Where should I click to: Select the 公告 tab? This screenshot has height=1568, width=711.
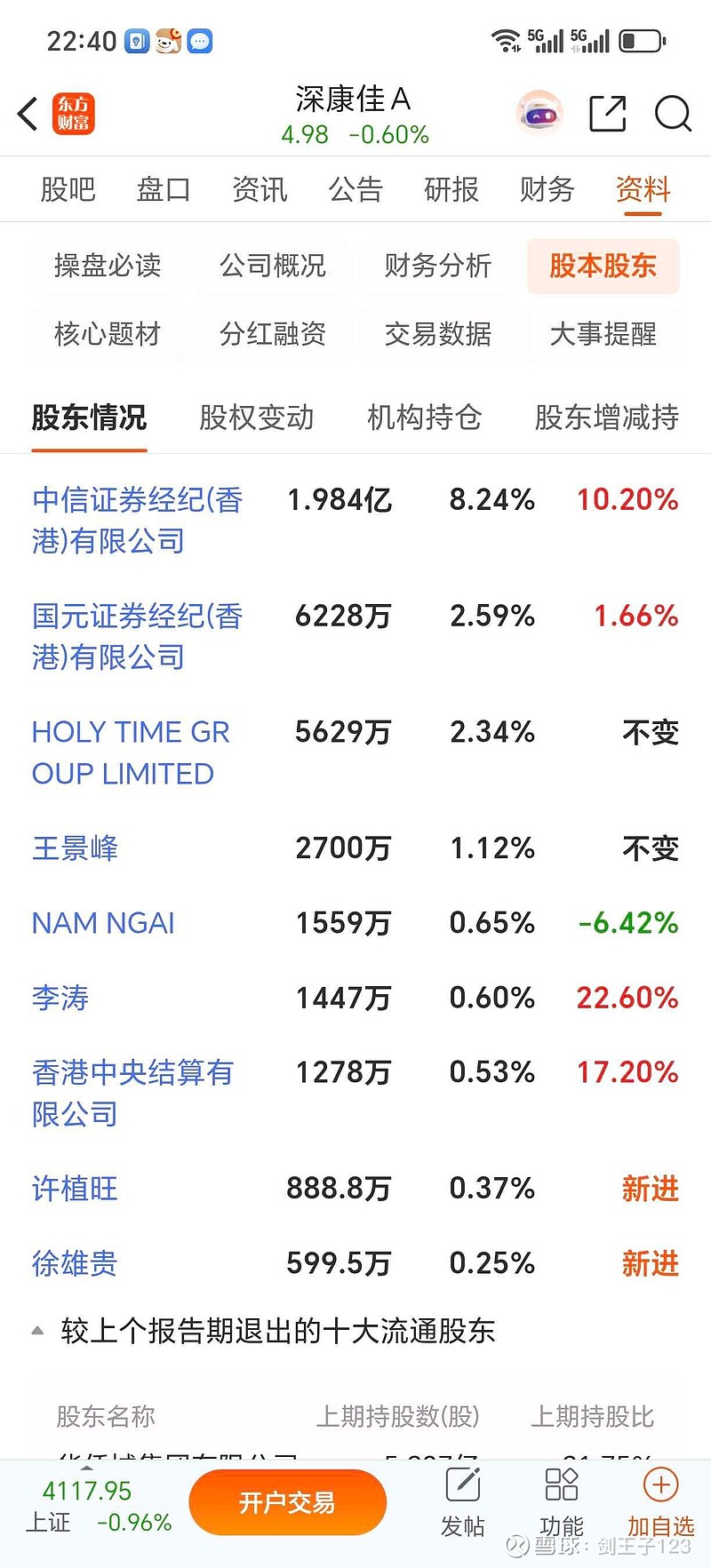coord(355,189)
